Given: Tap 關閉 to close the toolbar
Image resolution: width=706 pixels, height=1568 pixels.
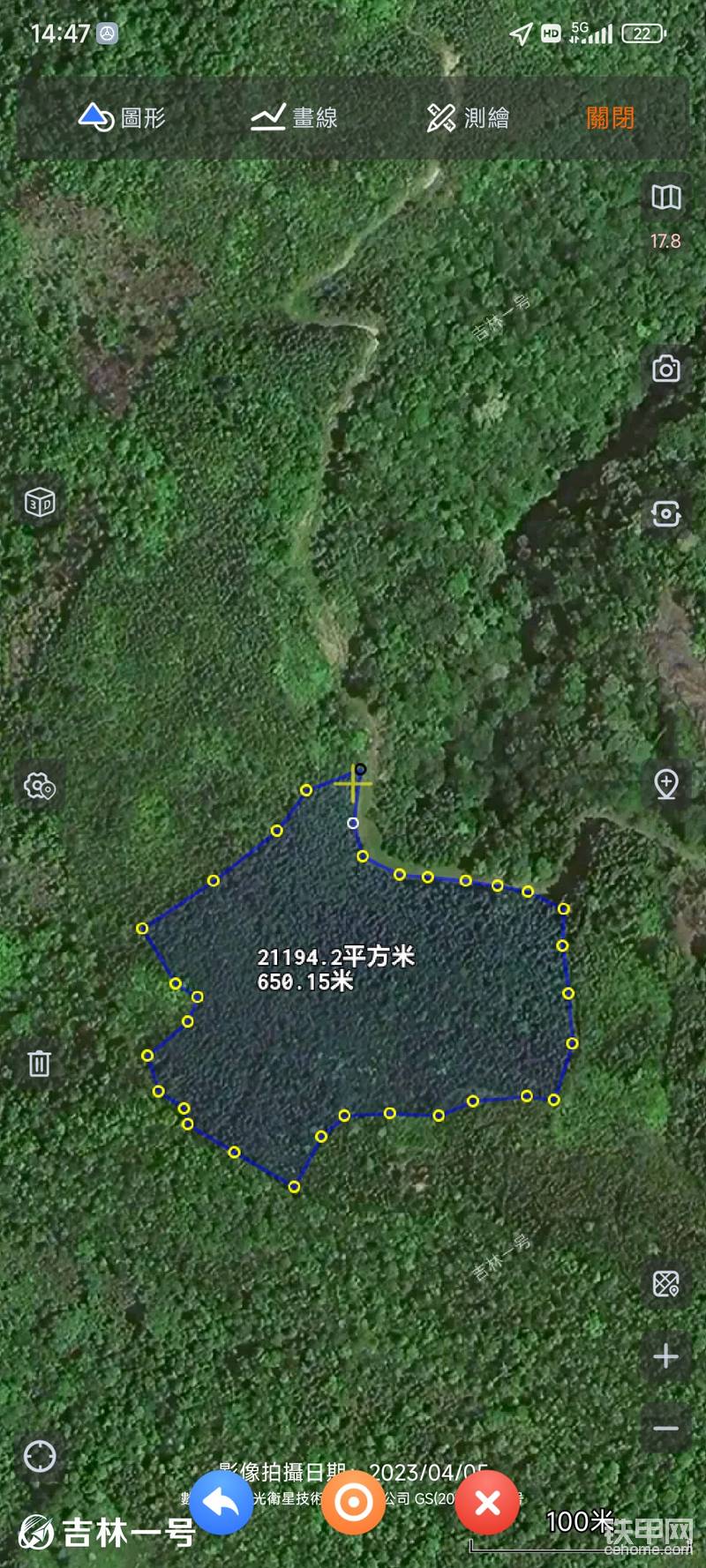Looking at the screenshot, I should (611, 117).
